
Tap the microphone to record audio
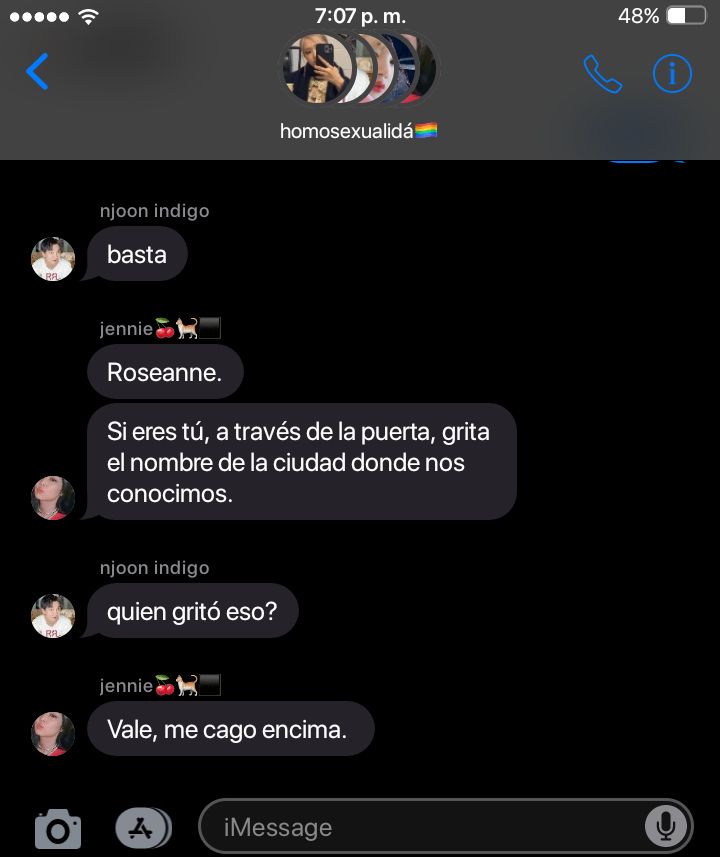click(x=665, y=826)
